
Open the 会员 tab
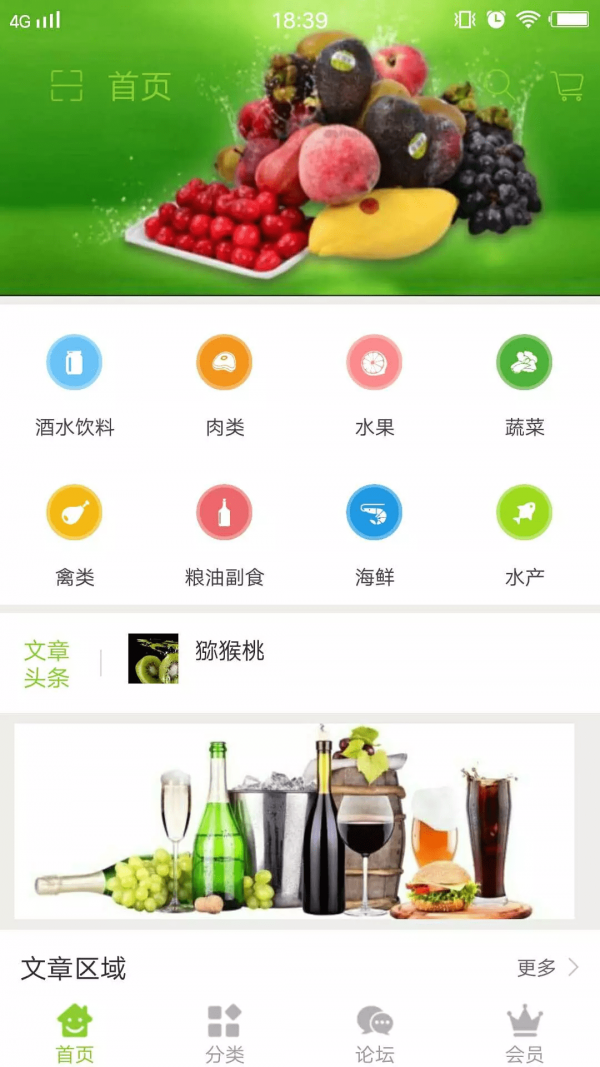click(524, 1034)
